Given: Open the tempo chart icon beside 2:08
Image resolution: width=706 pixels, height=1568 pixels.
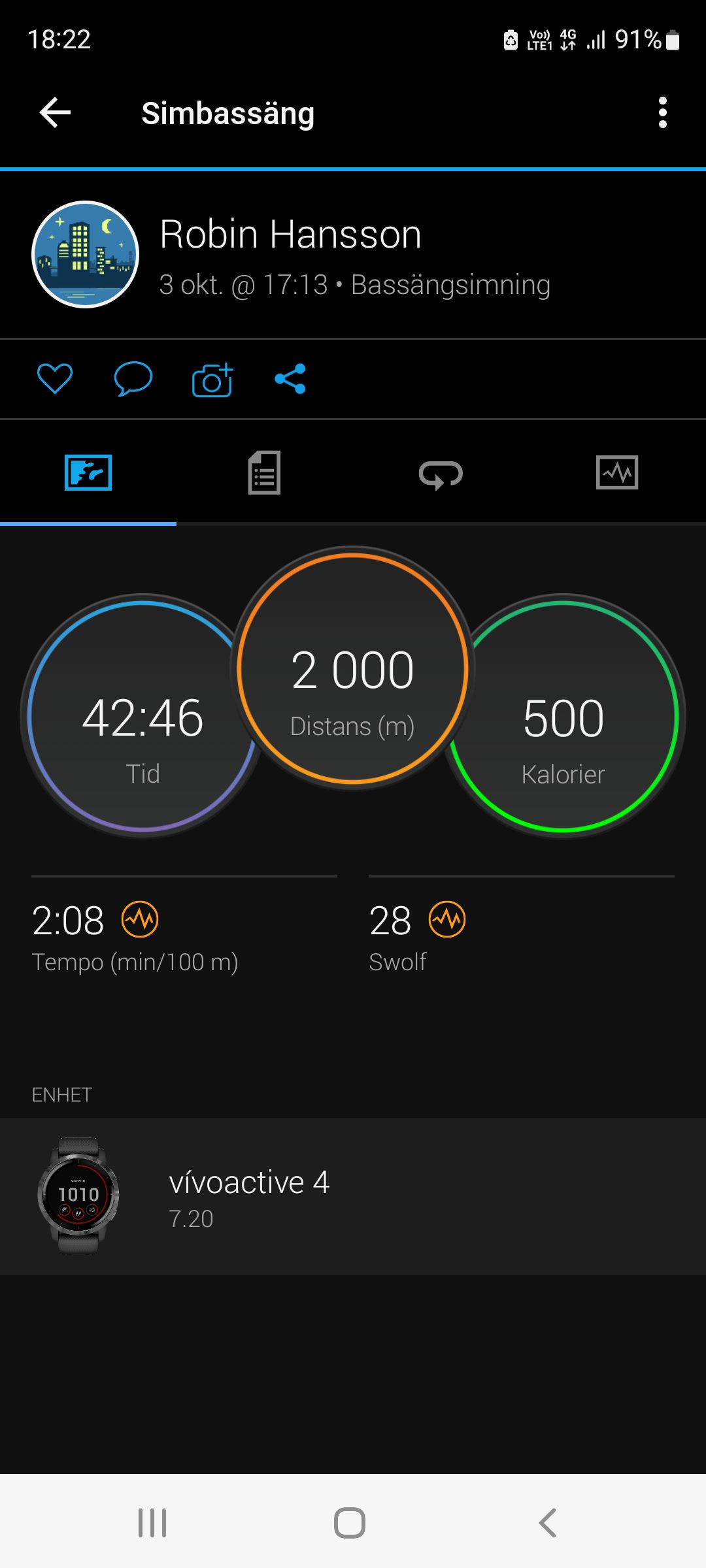Looking at the screenshot, I should 140,919.
